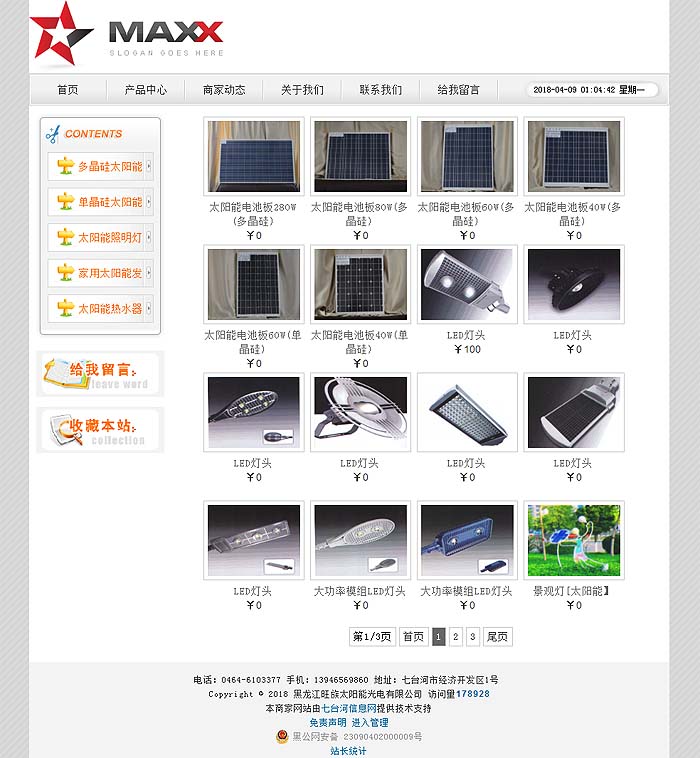This screenshot has width=700, height=758.
Task: Open the 联系我们 page
Action: [380, 90]
